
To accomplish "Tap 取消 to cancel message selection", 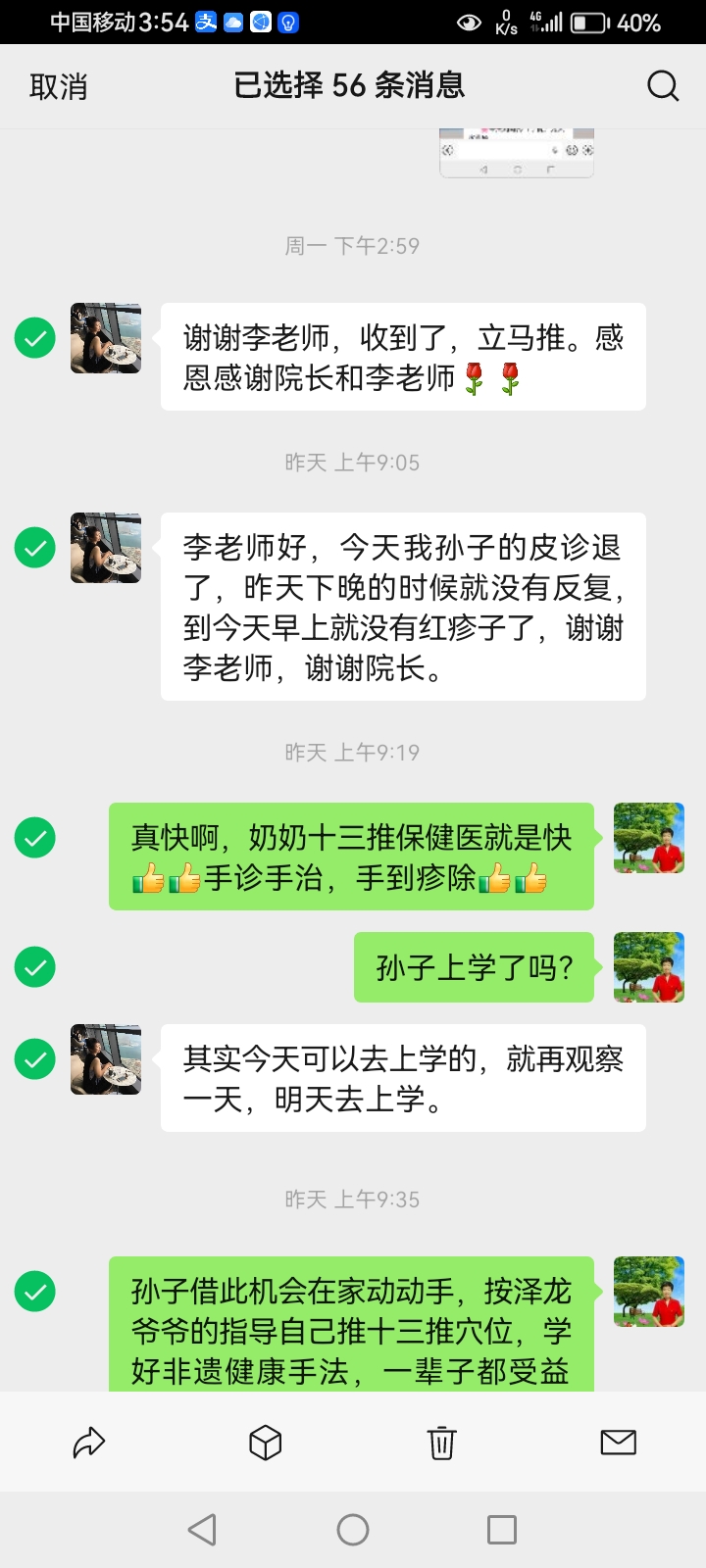I will click(x=59, y=86).
